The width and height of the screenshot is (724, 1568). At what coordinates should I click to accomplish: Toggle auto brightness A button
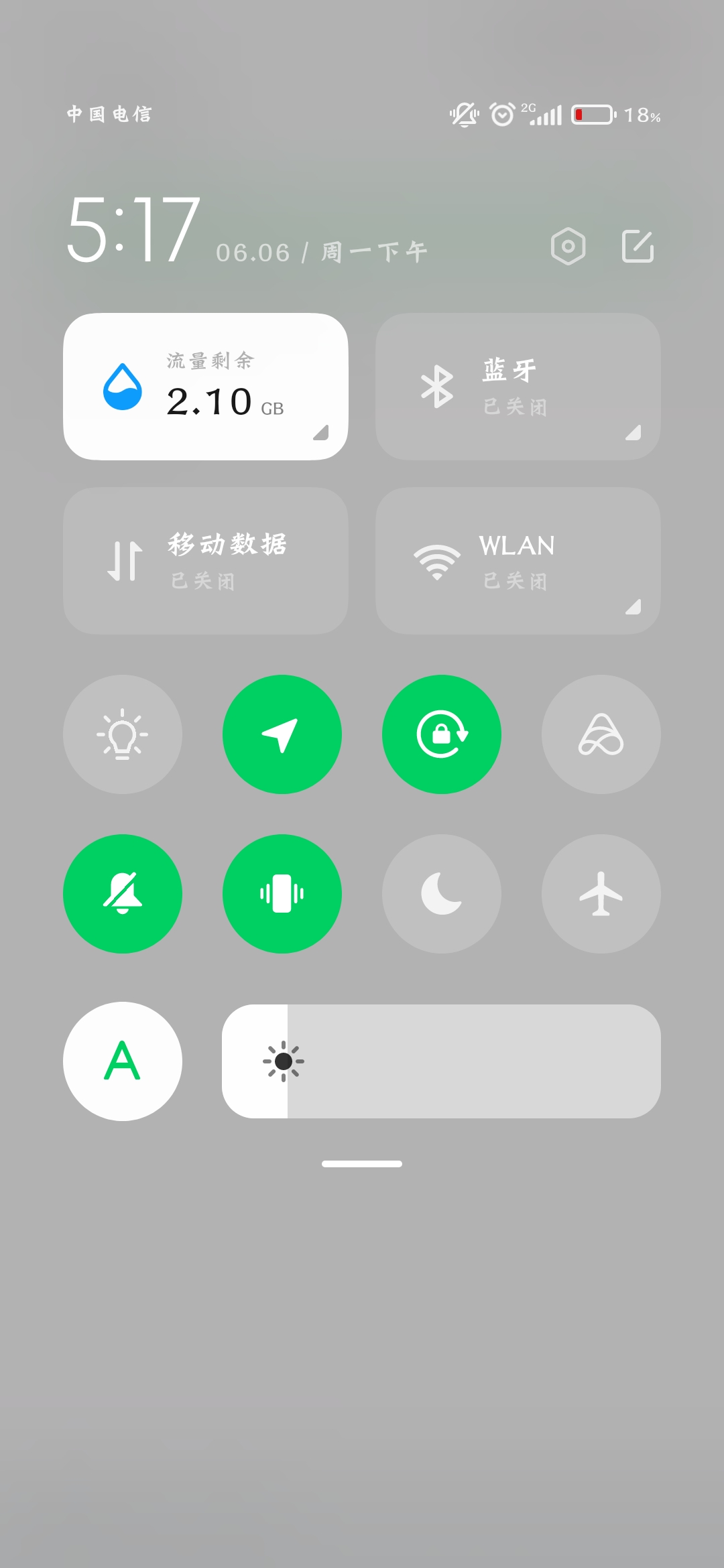tap(123, 1061)
